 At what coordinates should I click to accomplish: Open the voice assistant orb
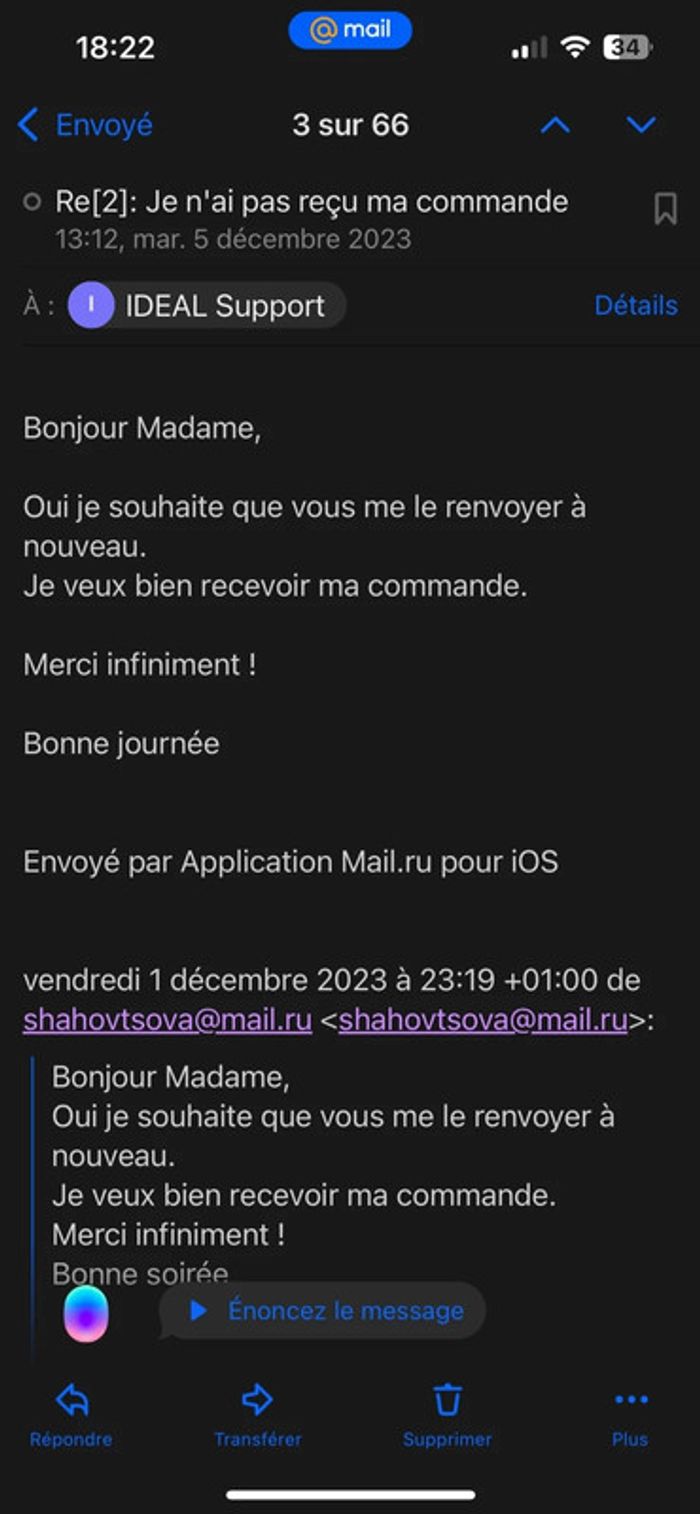click(x=86, y=1314)
